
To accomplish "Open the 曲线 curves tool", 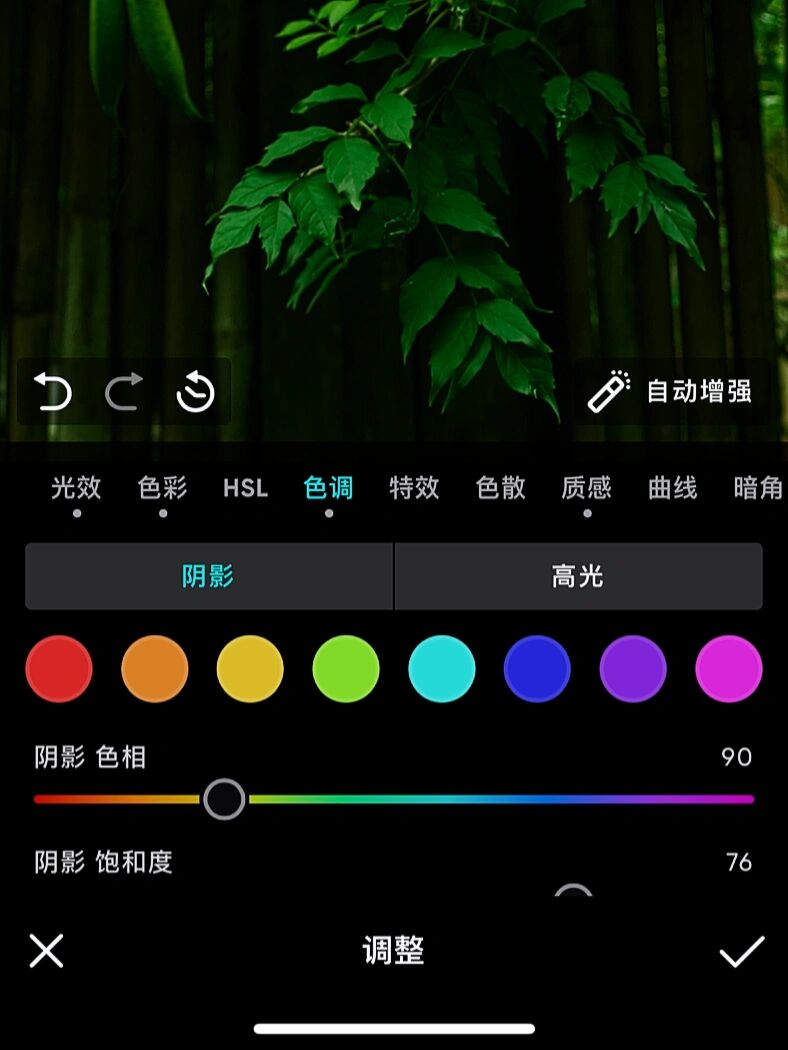I will (x=672, y=489).
